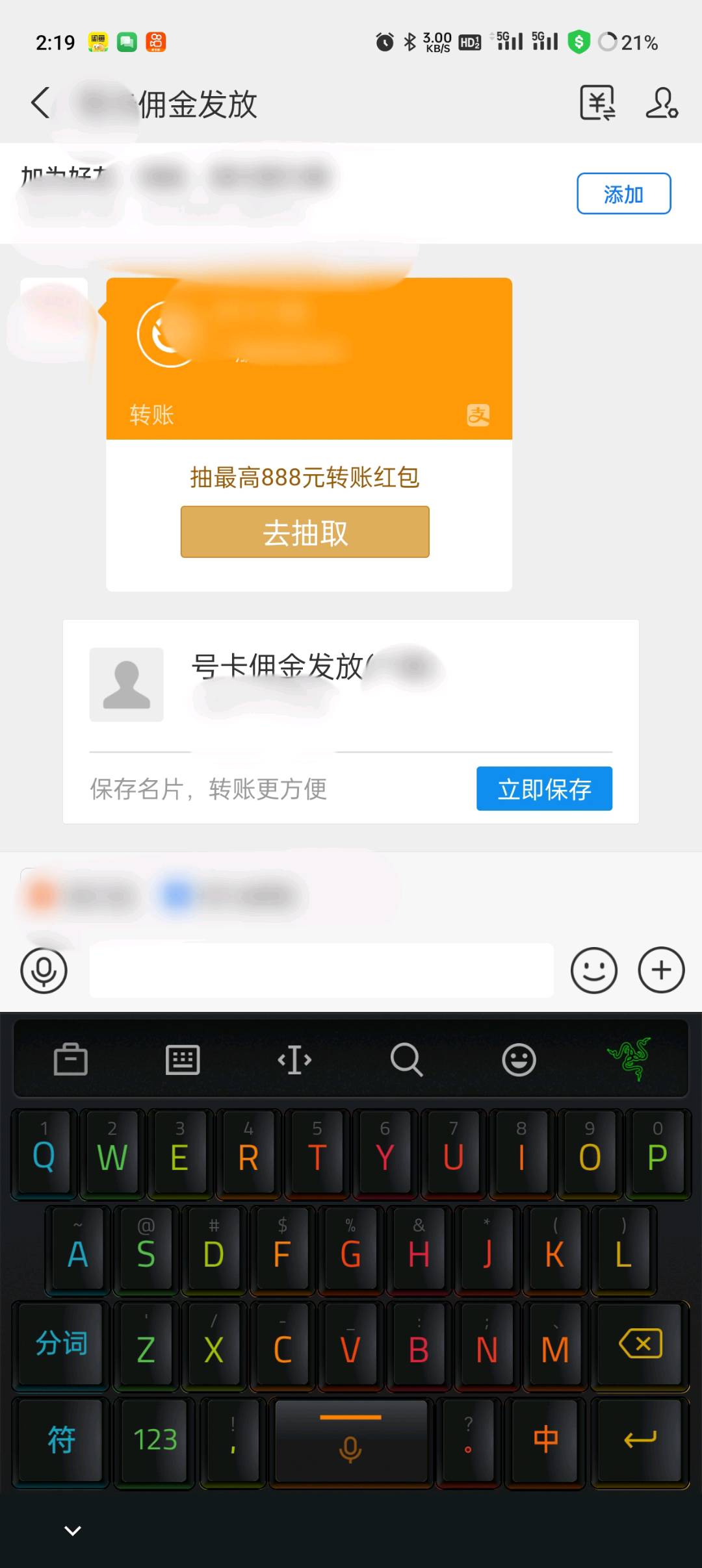Open the plus attachment menu

(661, 970)
